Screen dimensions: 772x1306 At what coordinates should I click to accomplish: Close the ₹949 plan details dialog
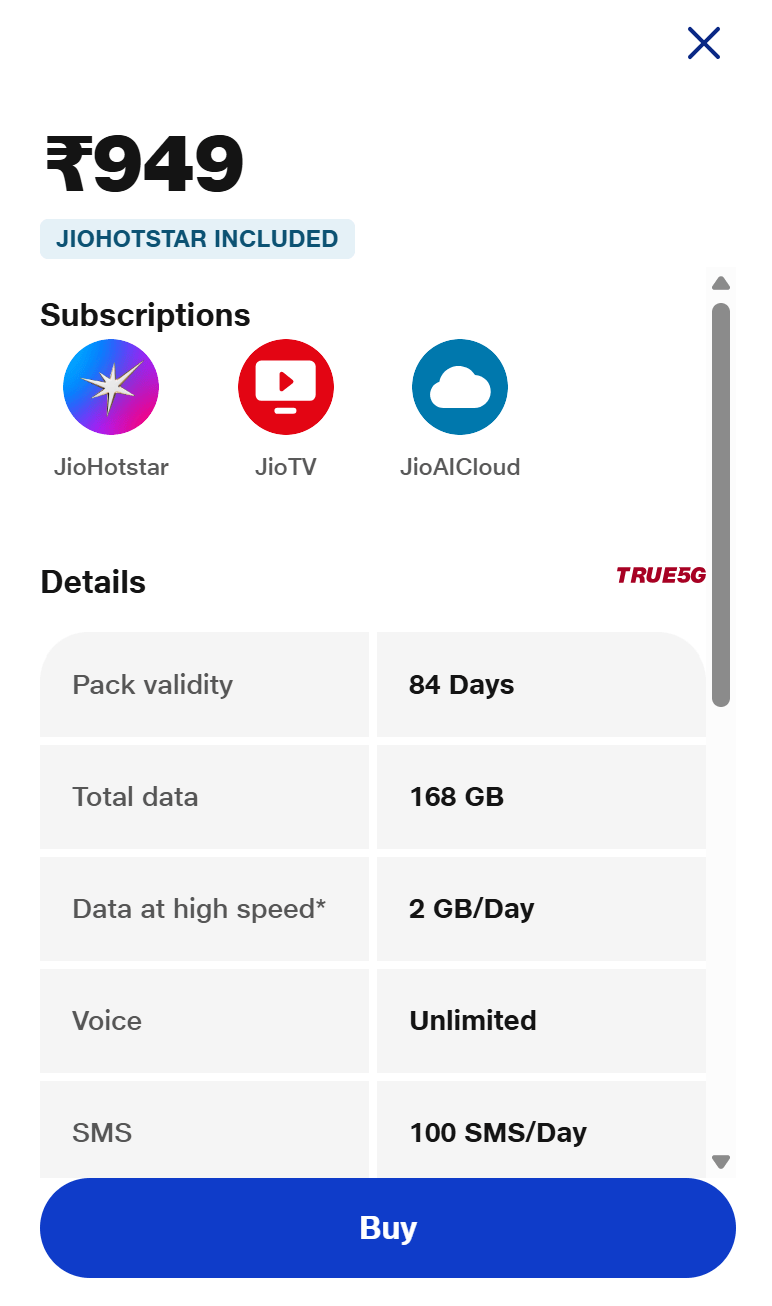coord(704,43)
